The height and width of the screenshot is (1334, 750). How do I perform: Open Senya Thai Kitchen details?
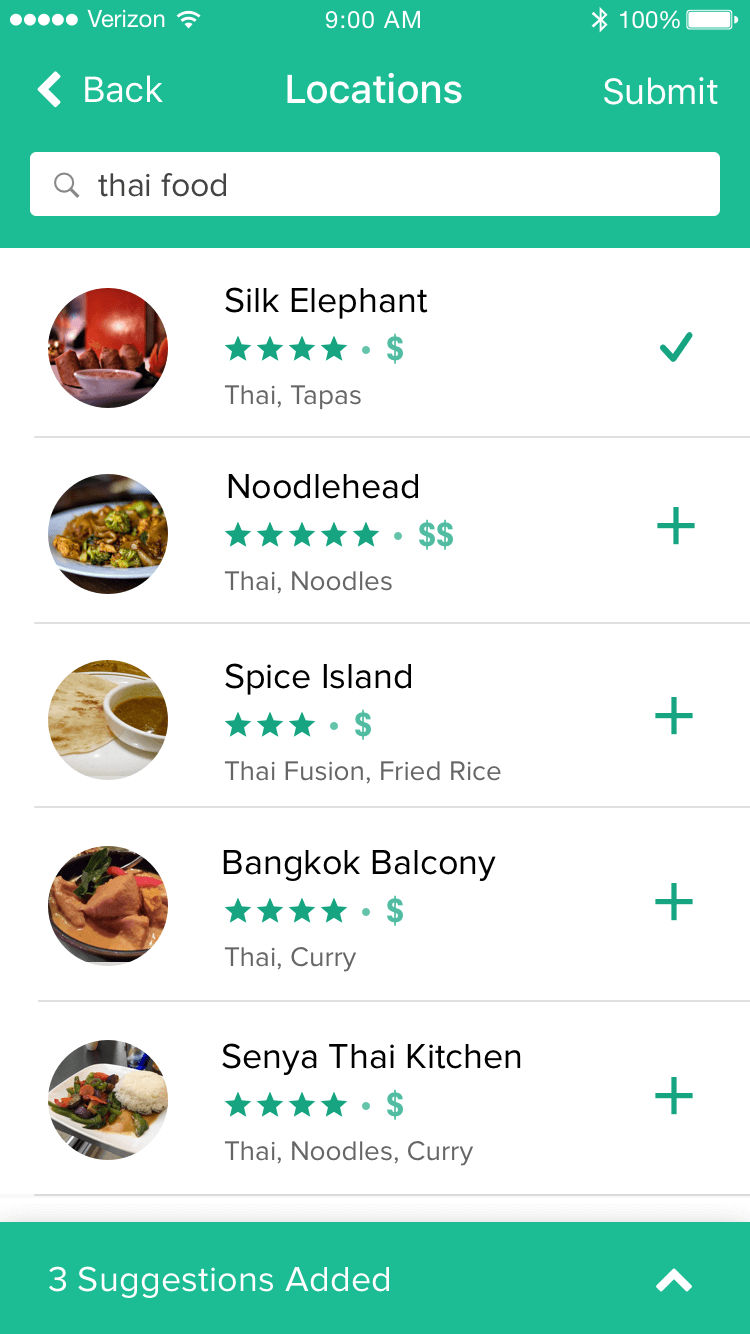pyautogui.click(x=371, y=1057)
